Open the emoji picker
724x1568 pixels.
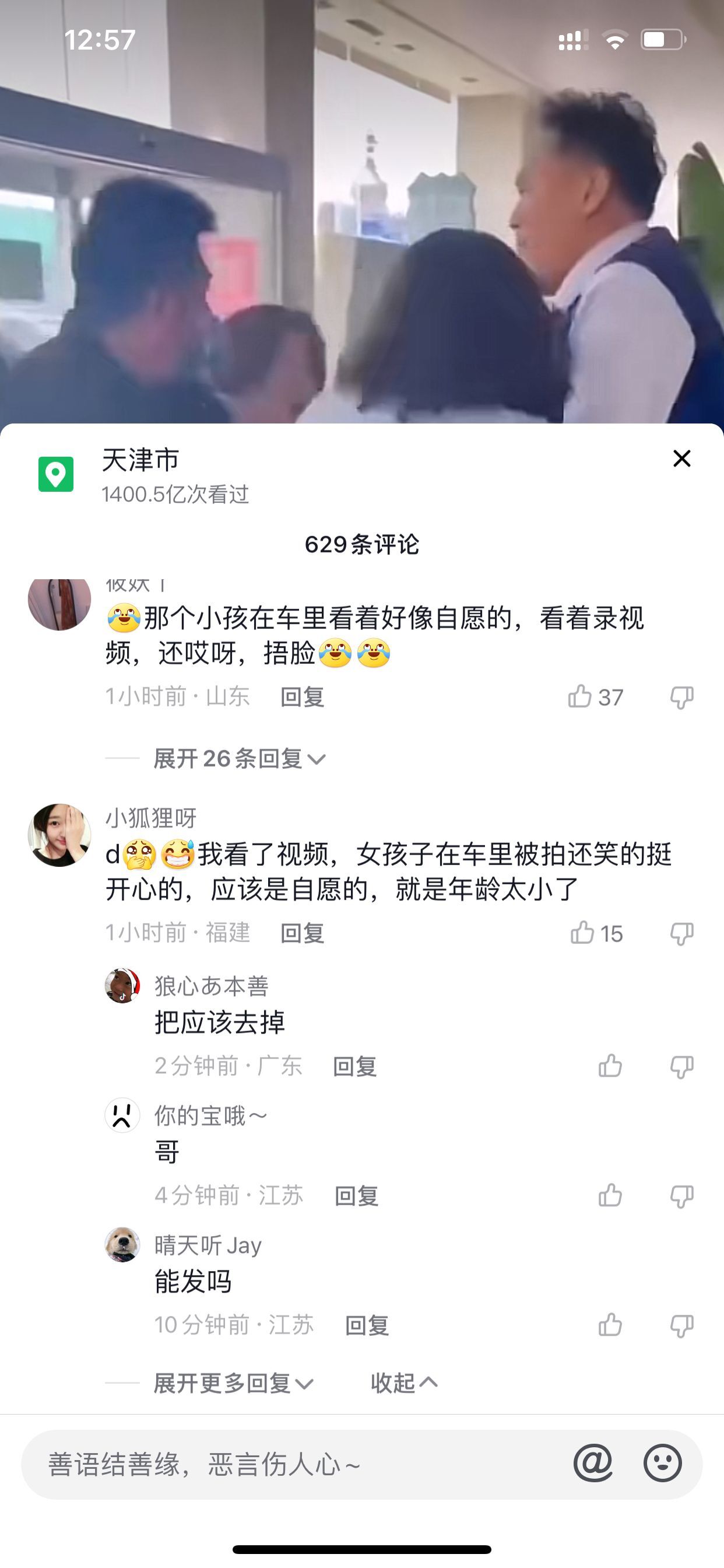(x=662, y=1462)
